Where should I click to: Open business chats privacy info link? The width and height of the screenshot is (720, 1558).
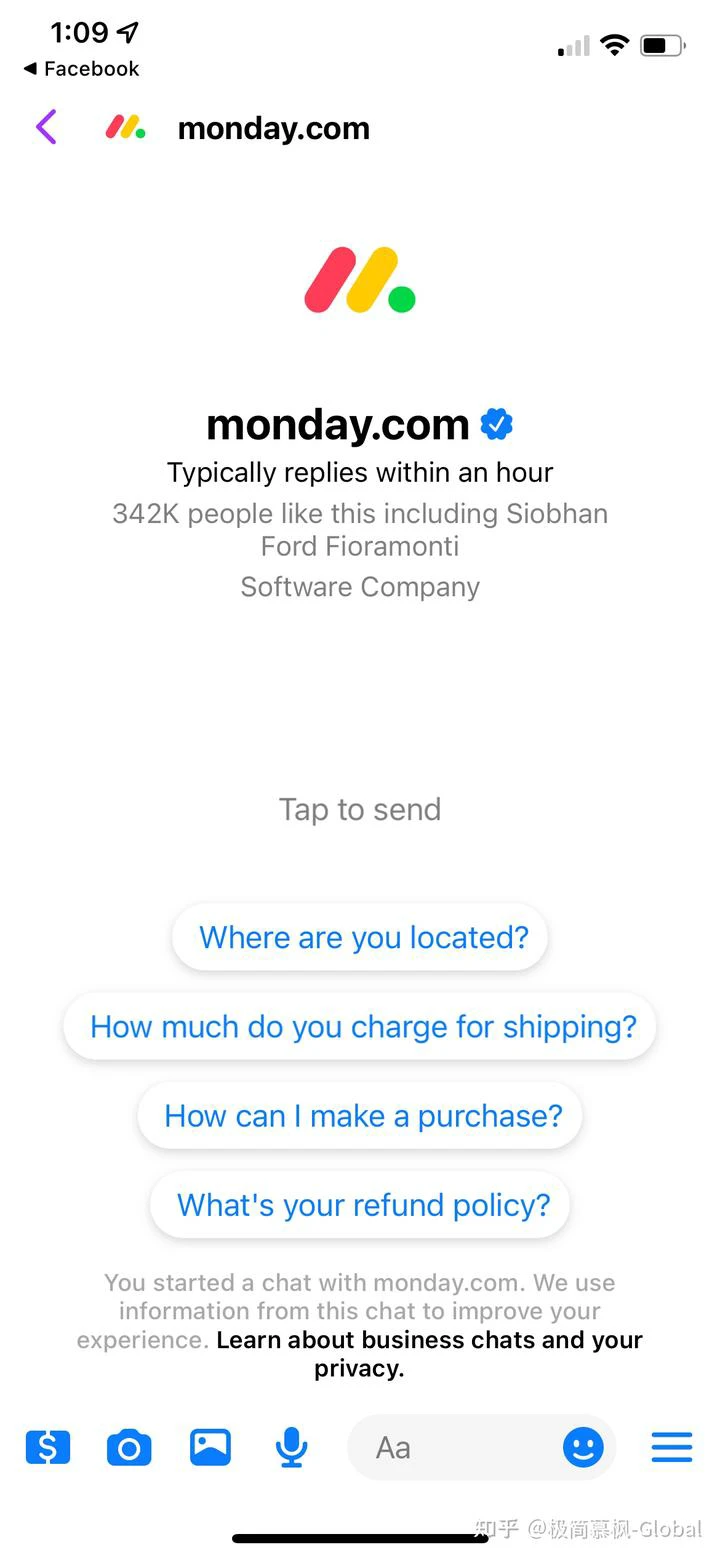tap(428, 1353)
